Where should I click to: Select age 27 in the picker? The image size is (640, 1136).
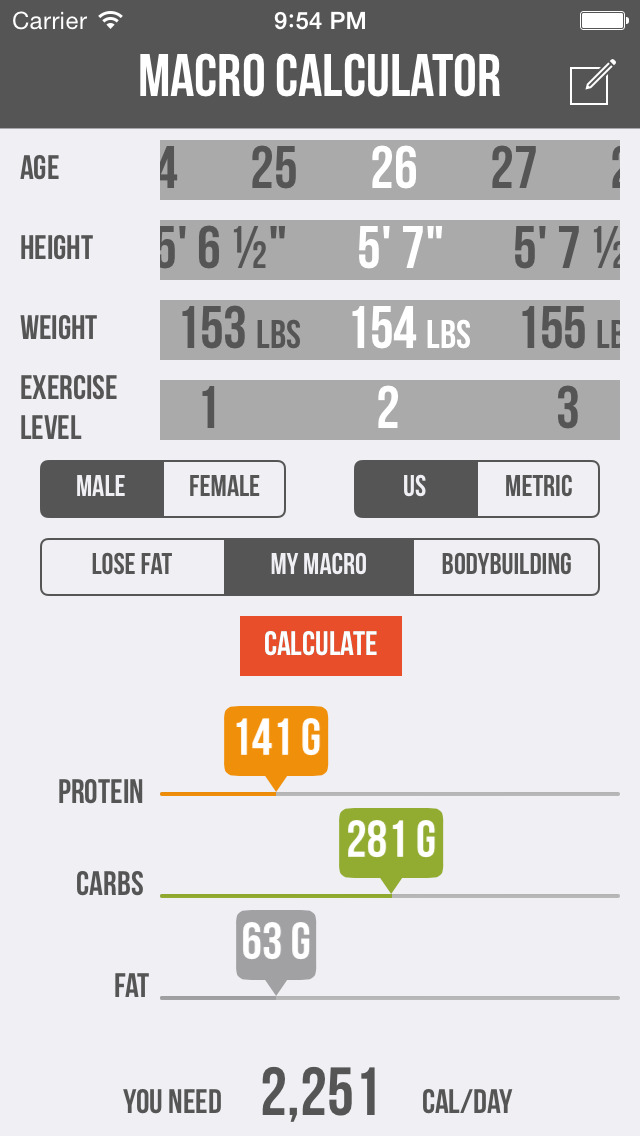(513, 169)
